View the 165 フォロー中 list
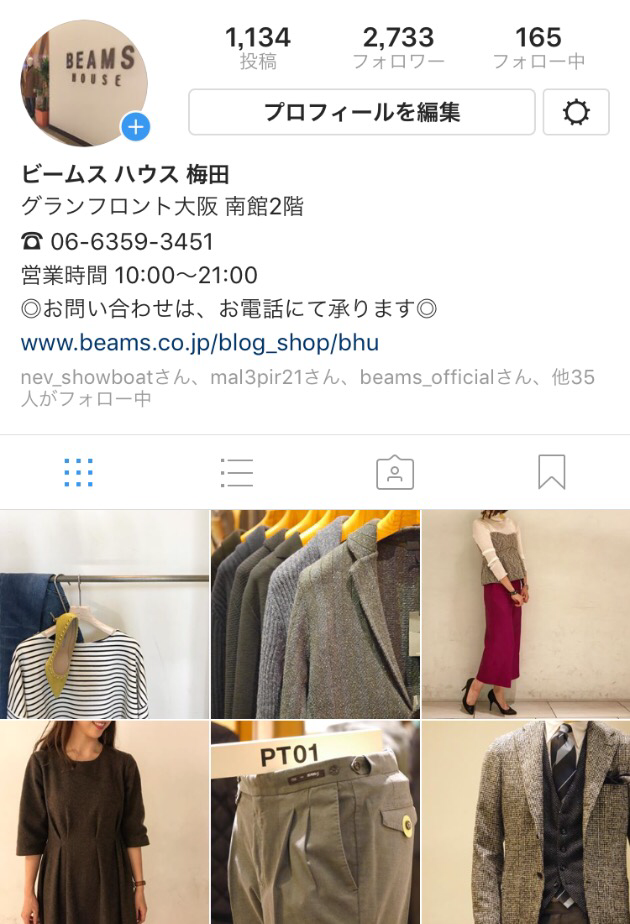The image size is (630, 924). [538, 48]
